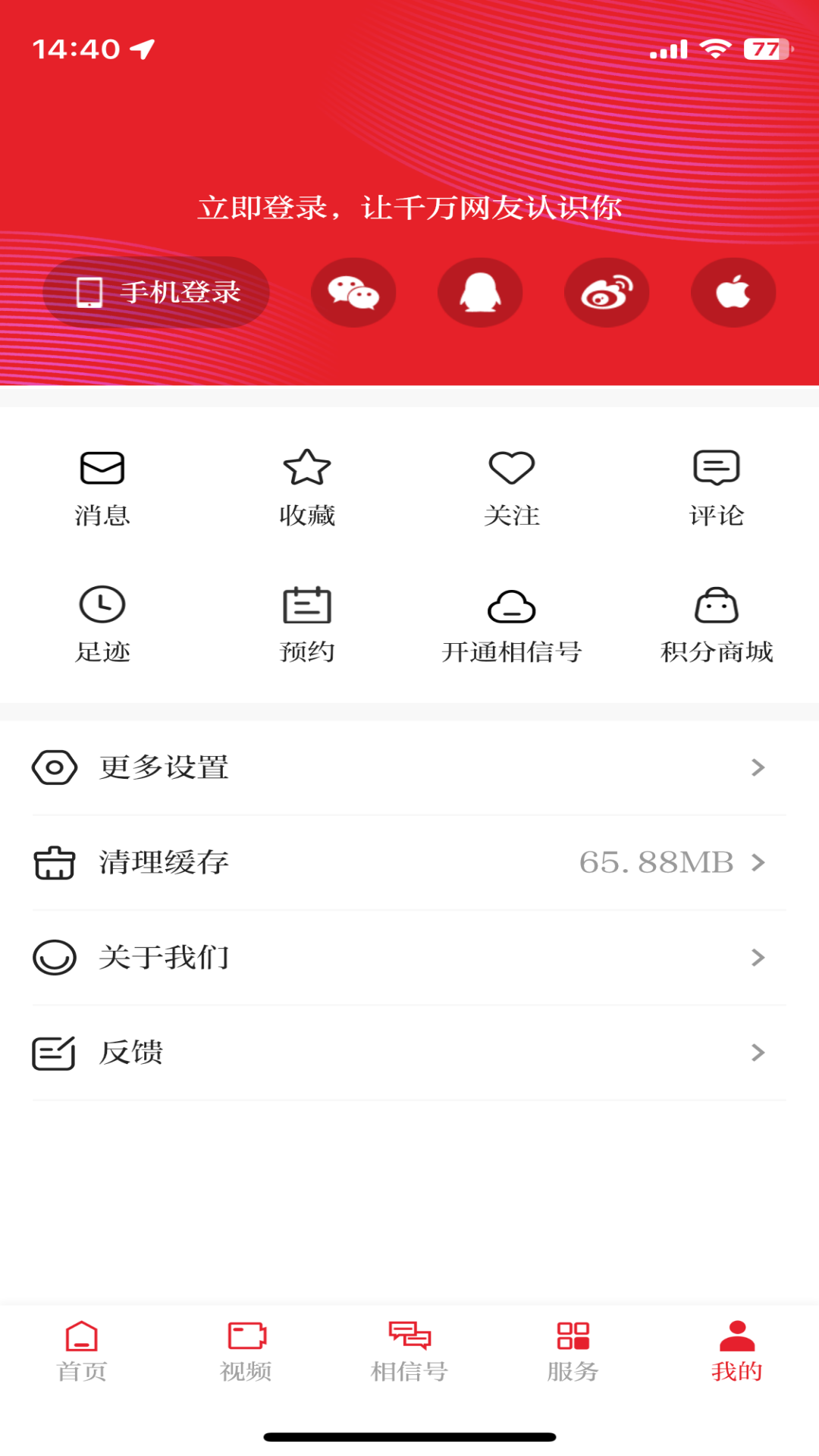Viewport: 819px width, 1456px height.
Task: Switch to 视频 video tab
Action: tap(245, 1357)
